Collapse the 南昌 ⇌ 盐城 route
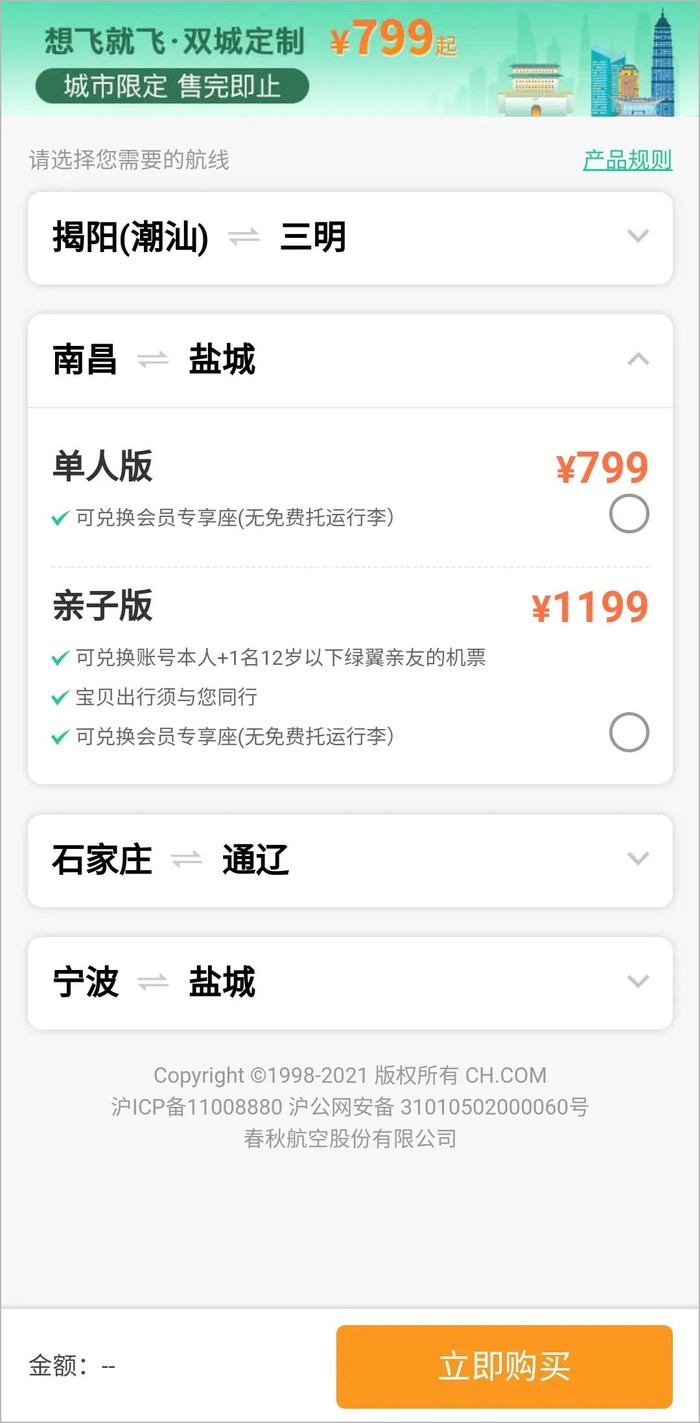Viewport: 700px width, 1423px height. coord(637,359)
